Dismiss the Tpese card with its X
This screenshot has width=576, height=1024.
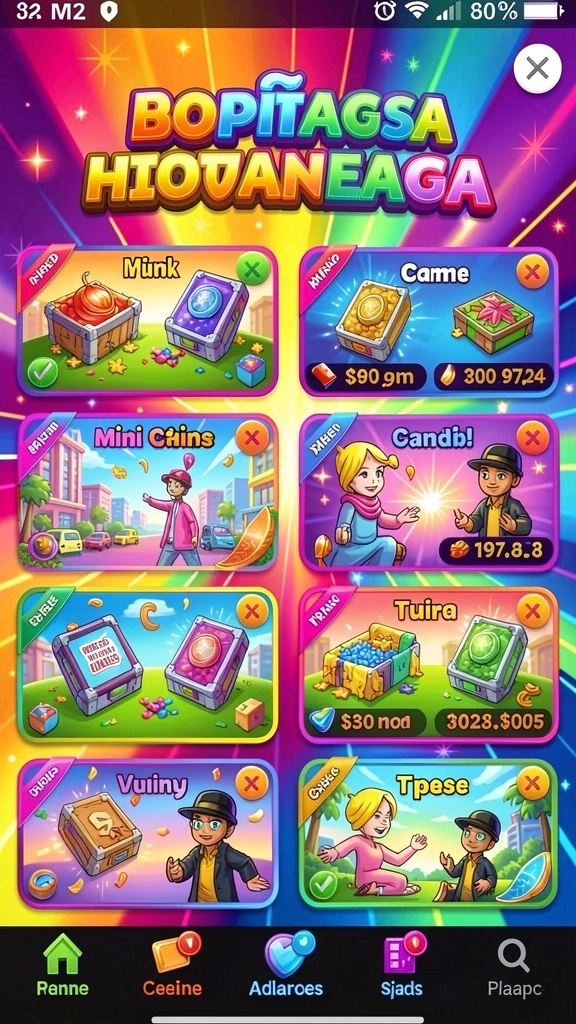pos(532,781)
